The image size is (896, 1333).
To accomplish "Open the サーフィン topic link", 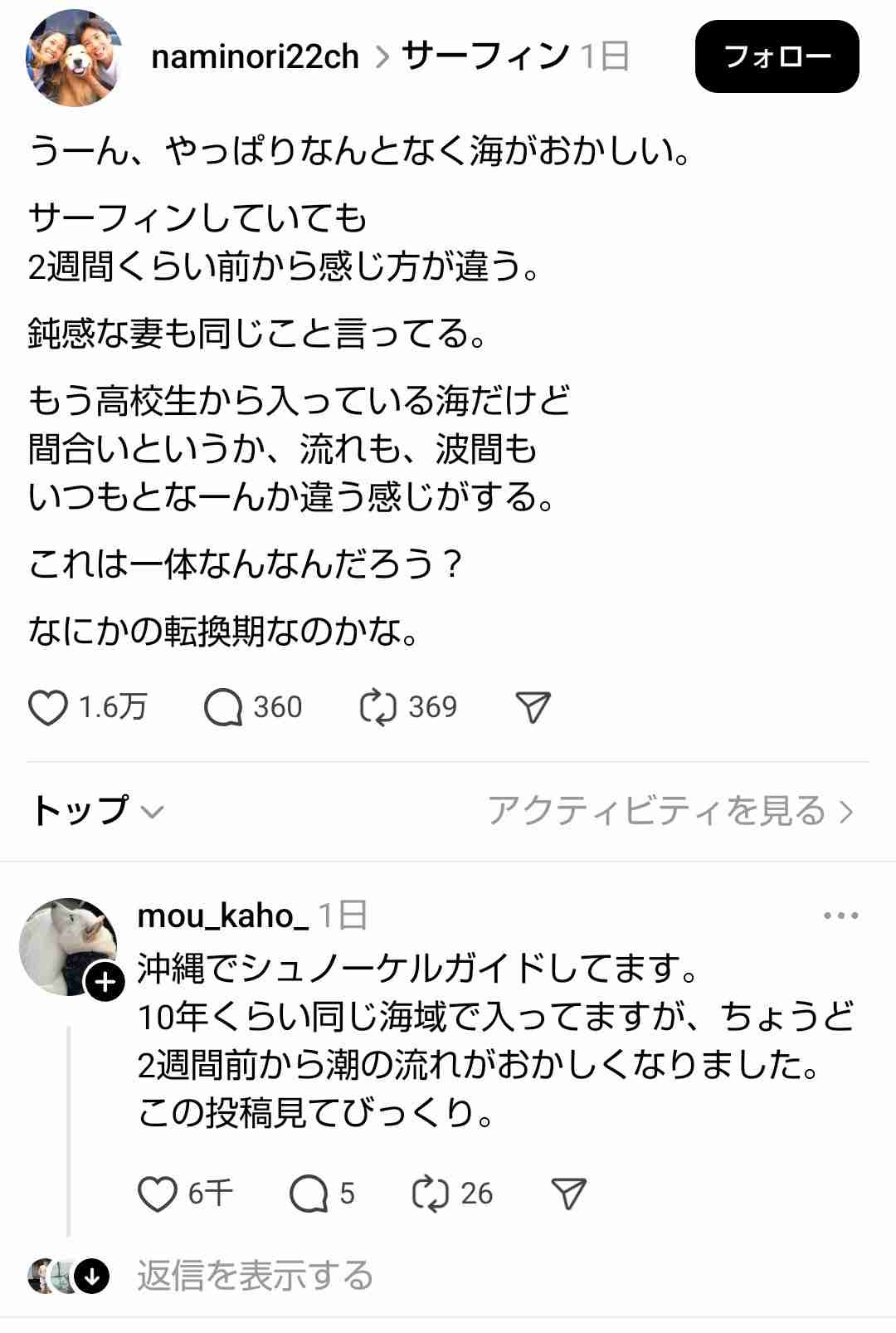I will click(x=485, y=56).
